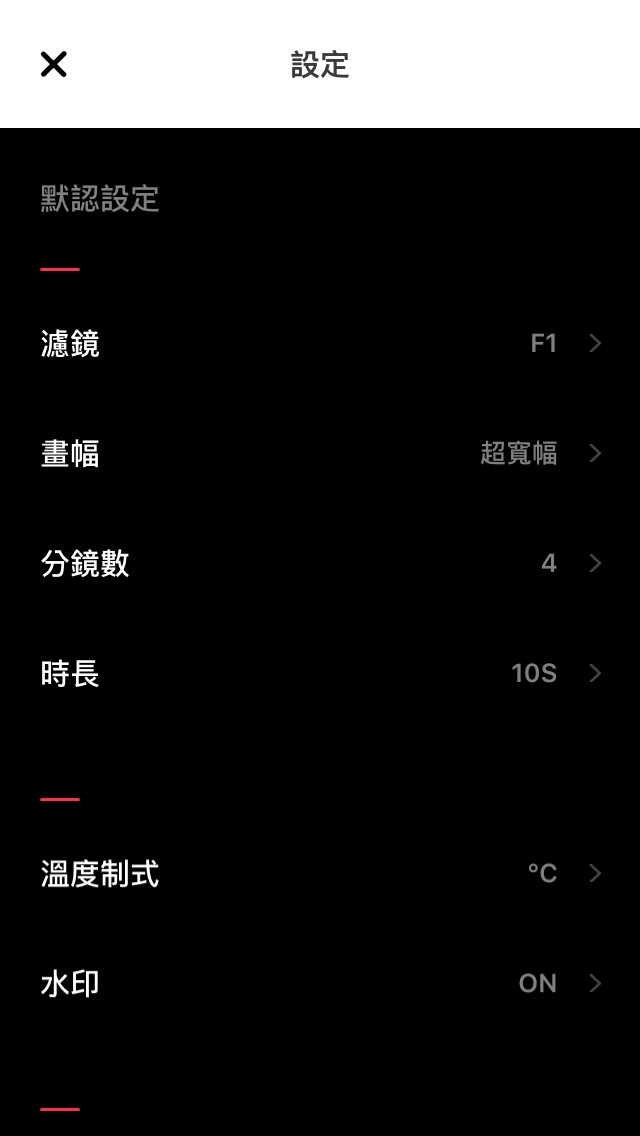The image size is (640, 1136).
Task: Open the 水印 watermark setting
Action: 320,984
